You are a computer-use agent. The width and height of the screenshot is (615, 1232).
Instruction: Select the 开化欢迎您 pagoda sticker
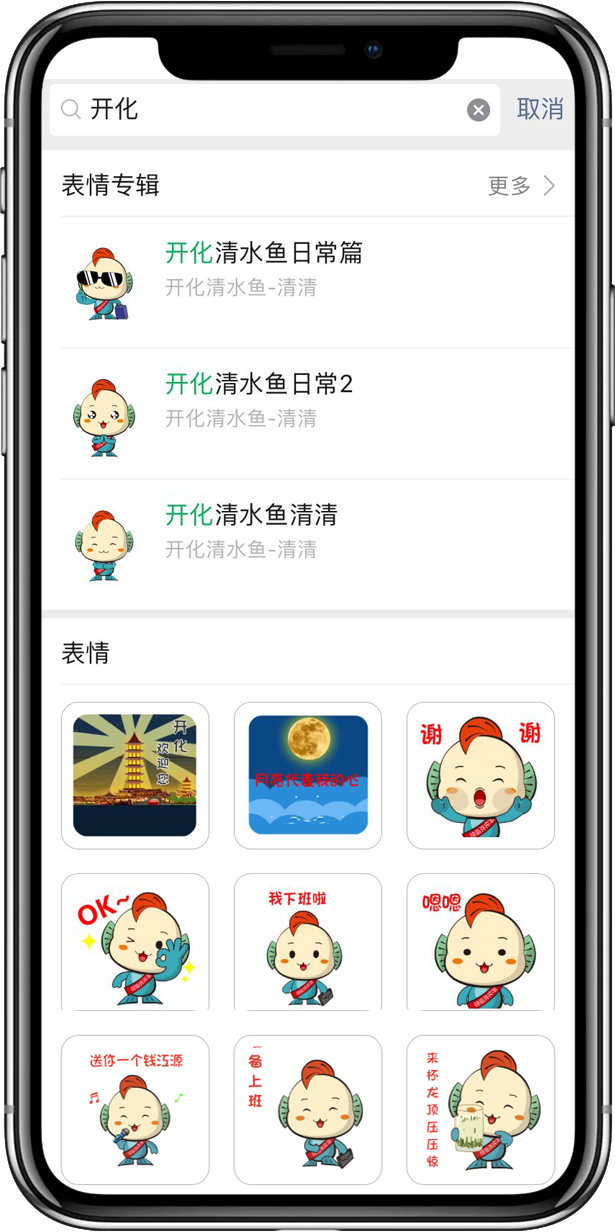click(x=135, y=775)
